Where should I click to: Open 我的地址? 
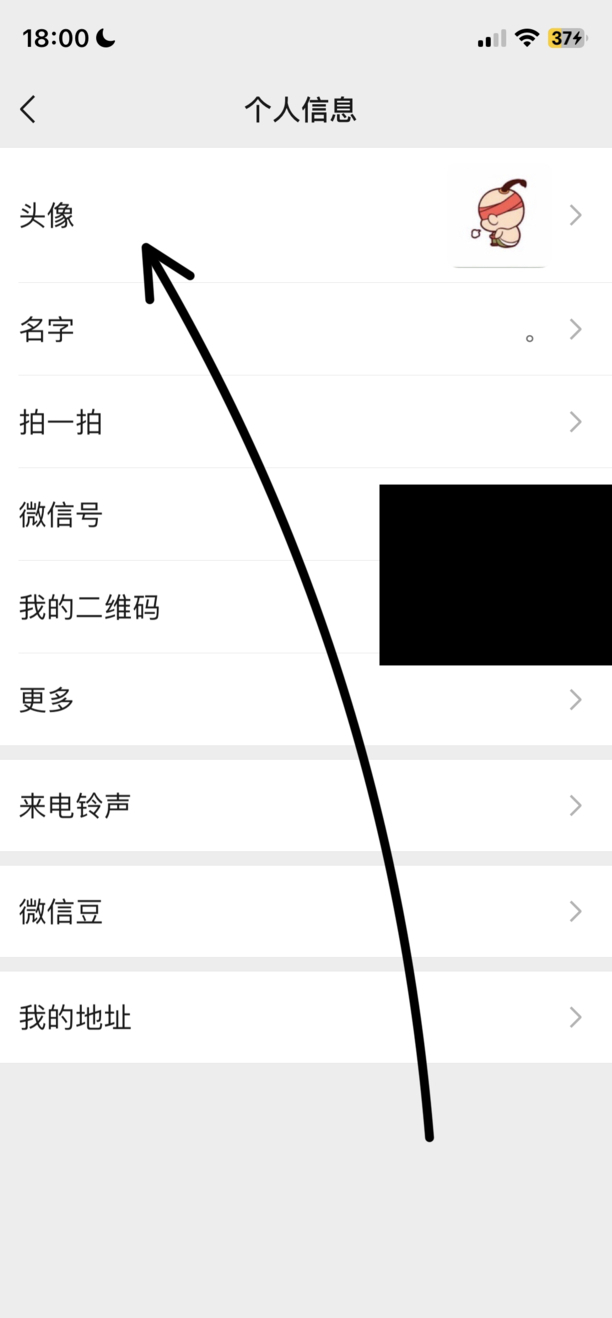coord(306,1017)
